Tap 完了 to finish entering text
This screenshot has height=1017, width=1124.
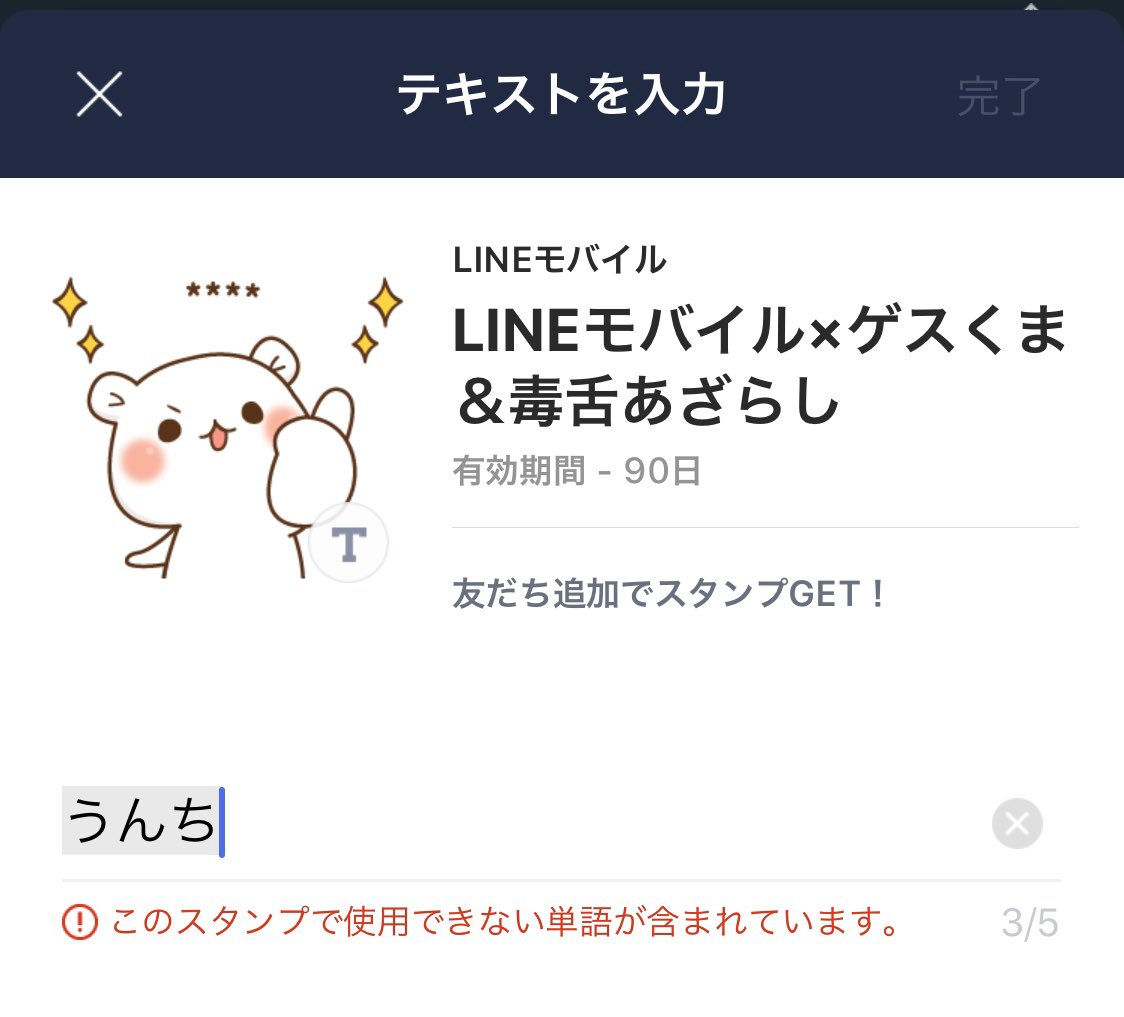tap(999, 97)
